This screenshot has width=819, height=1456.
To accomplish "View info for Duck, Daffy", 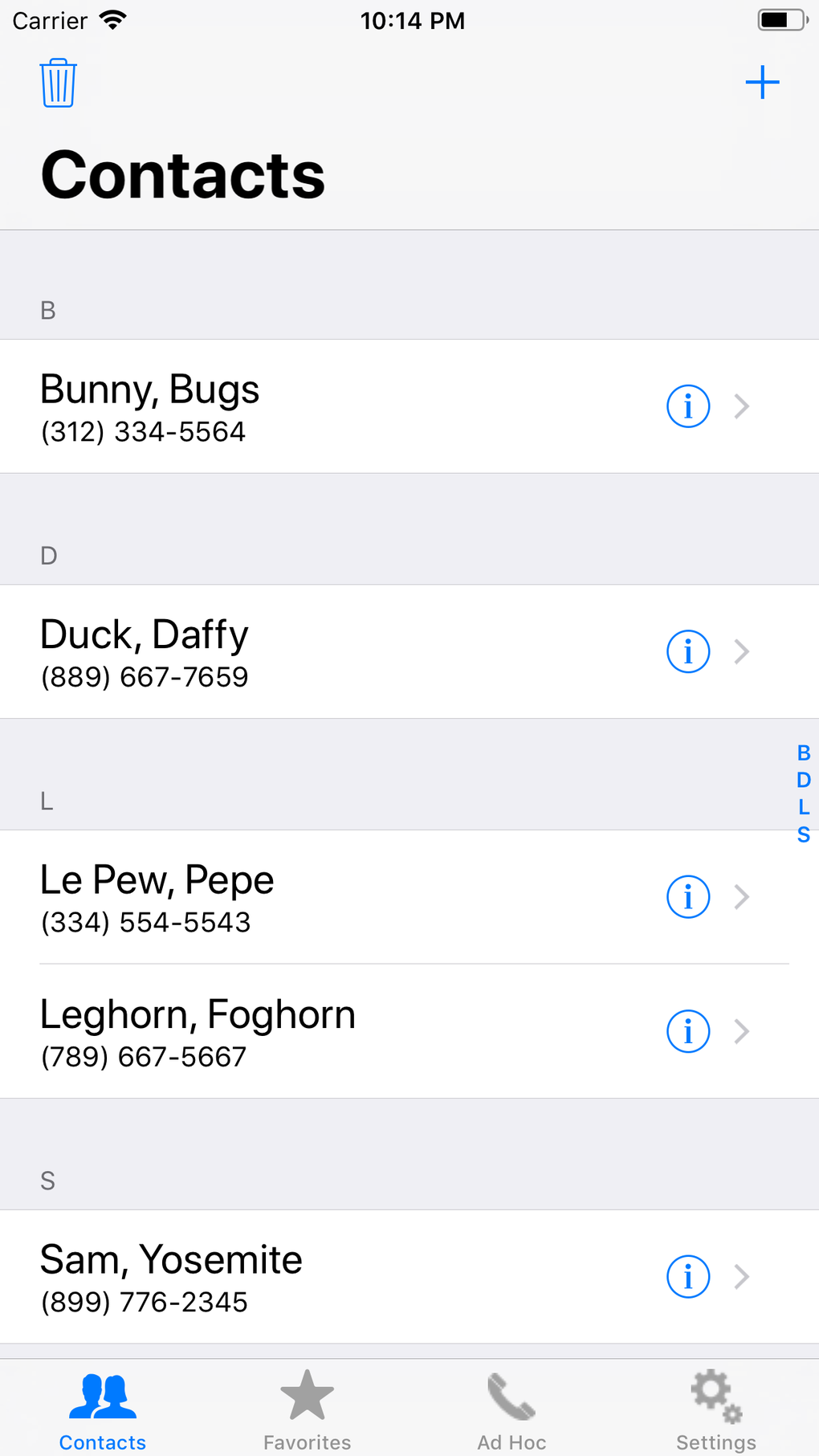I will (687, 651).
